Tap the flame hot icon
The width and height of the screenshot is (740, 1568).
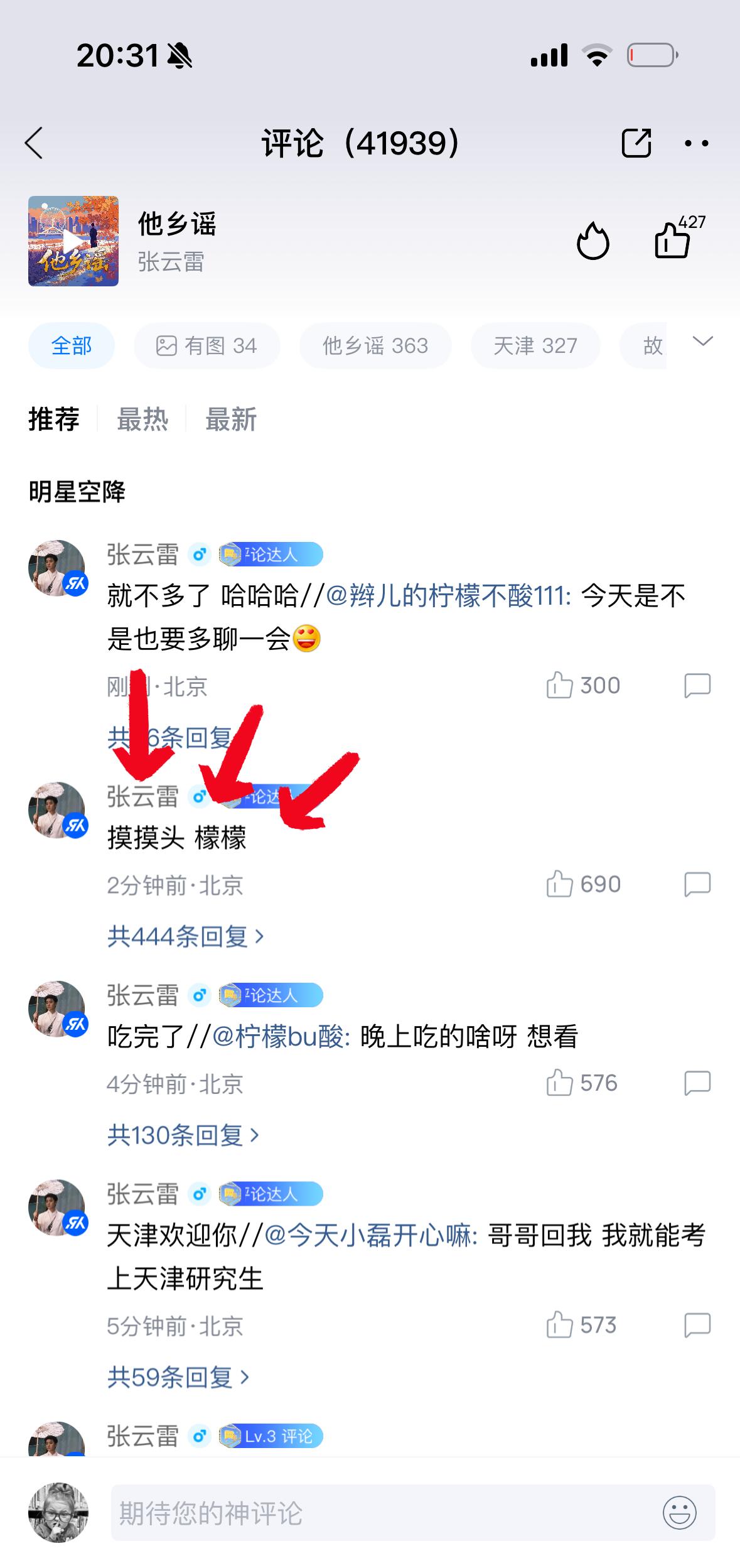[x=593, y=241]
